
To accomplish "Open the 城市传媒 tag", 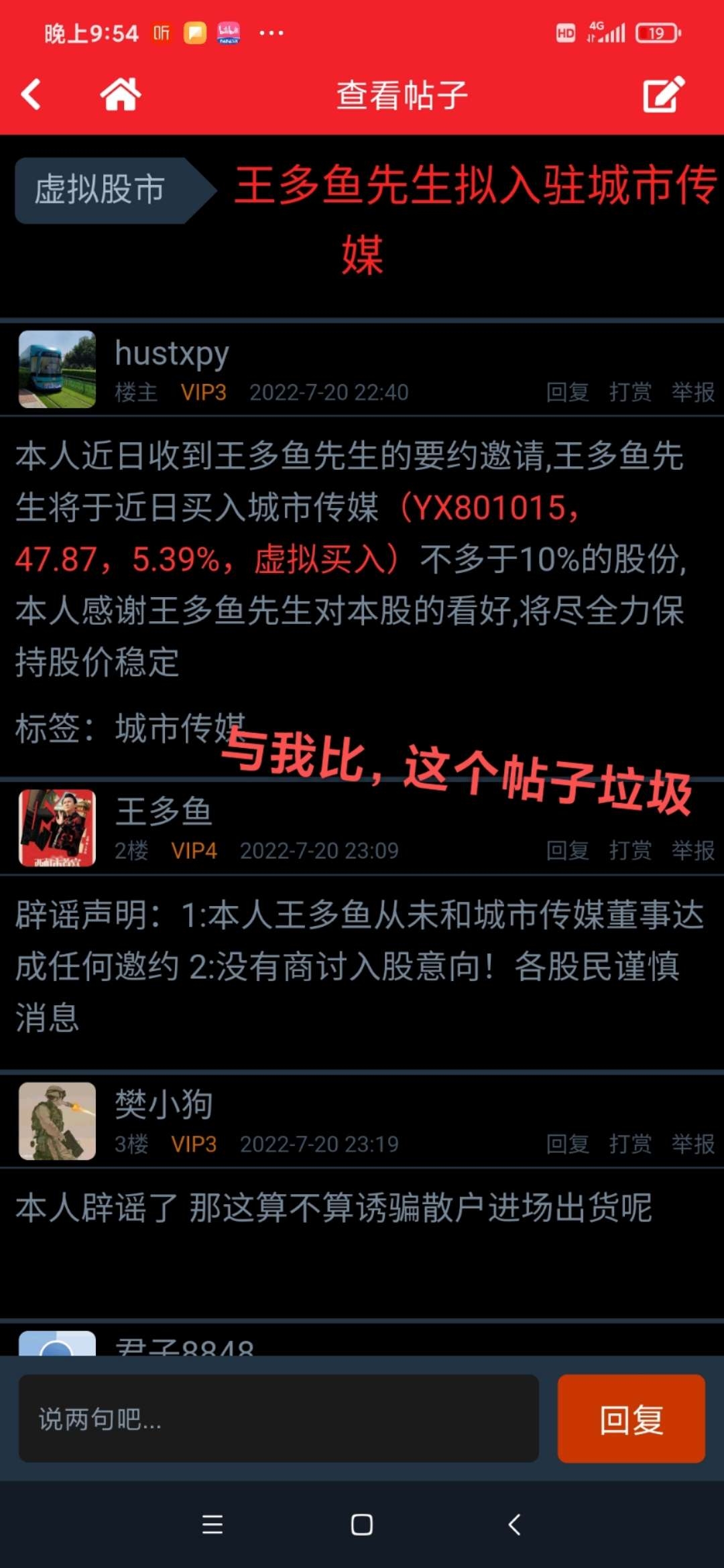I will coord(180,728).
